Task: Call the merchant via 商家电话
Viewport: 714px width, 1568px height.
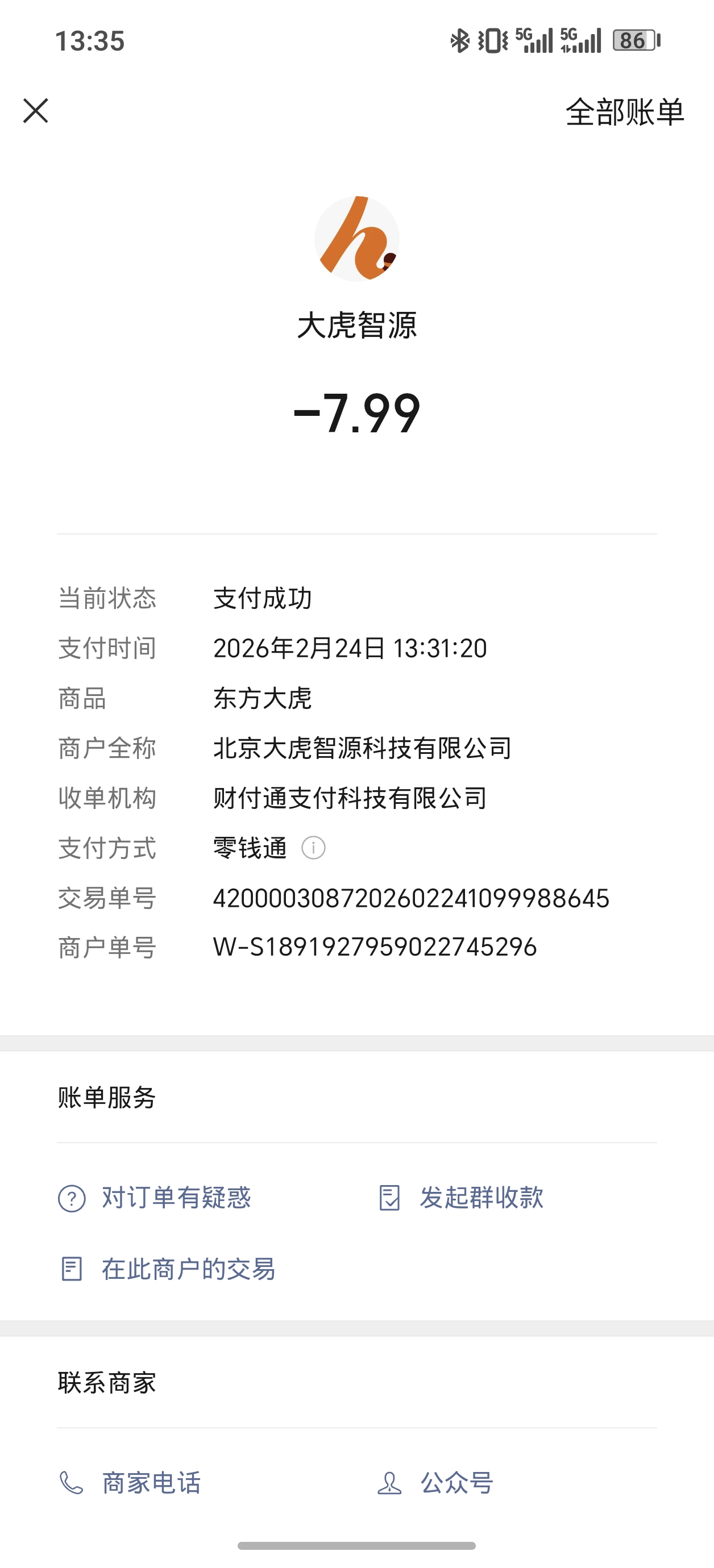Action: pyautogui.click(x=130, y=1483)
